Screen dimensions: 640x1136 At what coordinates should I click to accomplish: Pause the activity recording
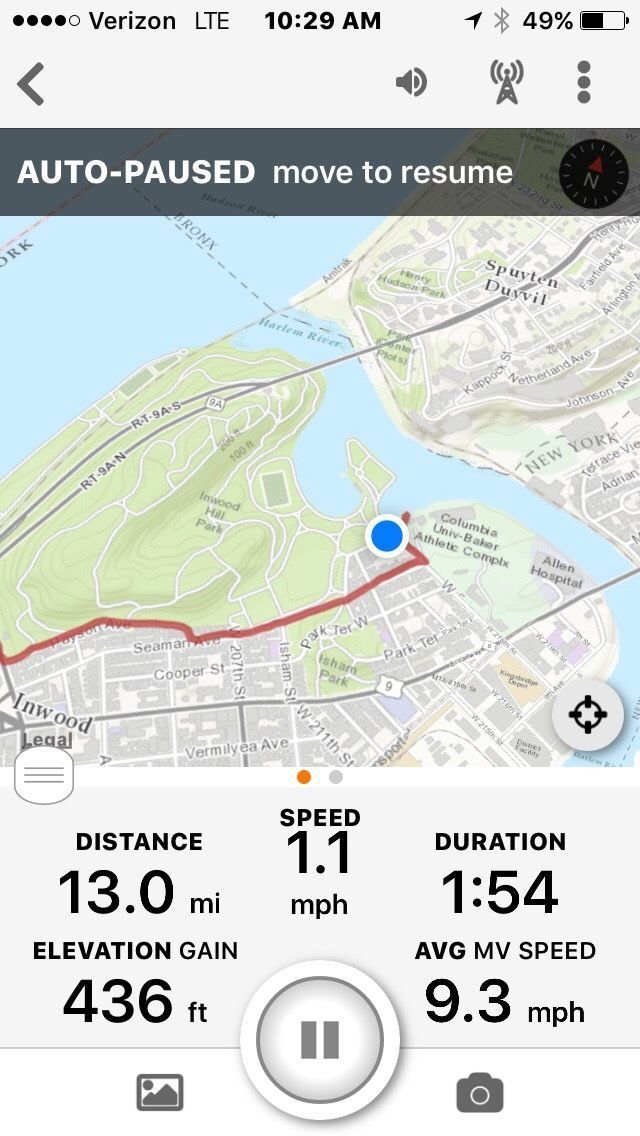tap(320, 1040)
